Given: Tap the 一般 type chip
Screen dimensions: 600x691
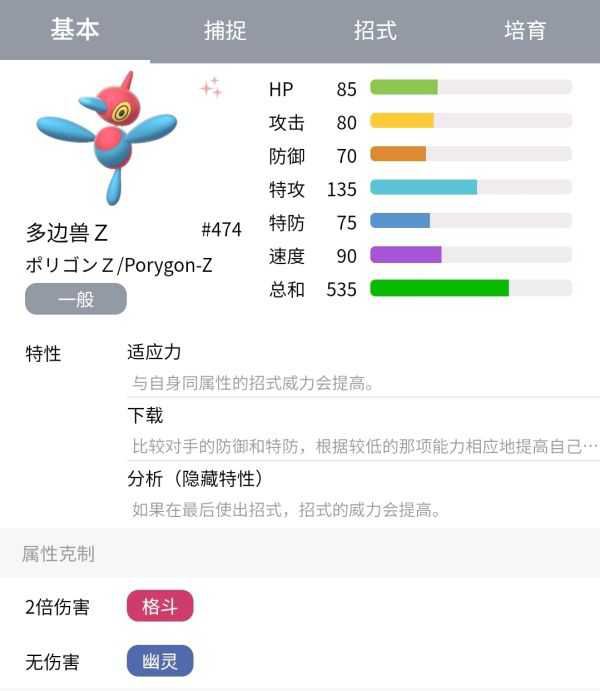Looking at the screenshot, I should click(x=76, y=299).
